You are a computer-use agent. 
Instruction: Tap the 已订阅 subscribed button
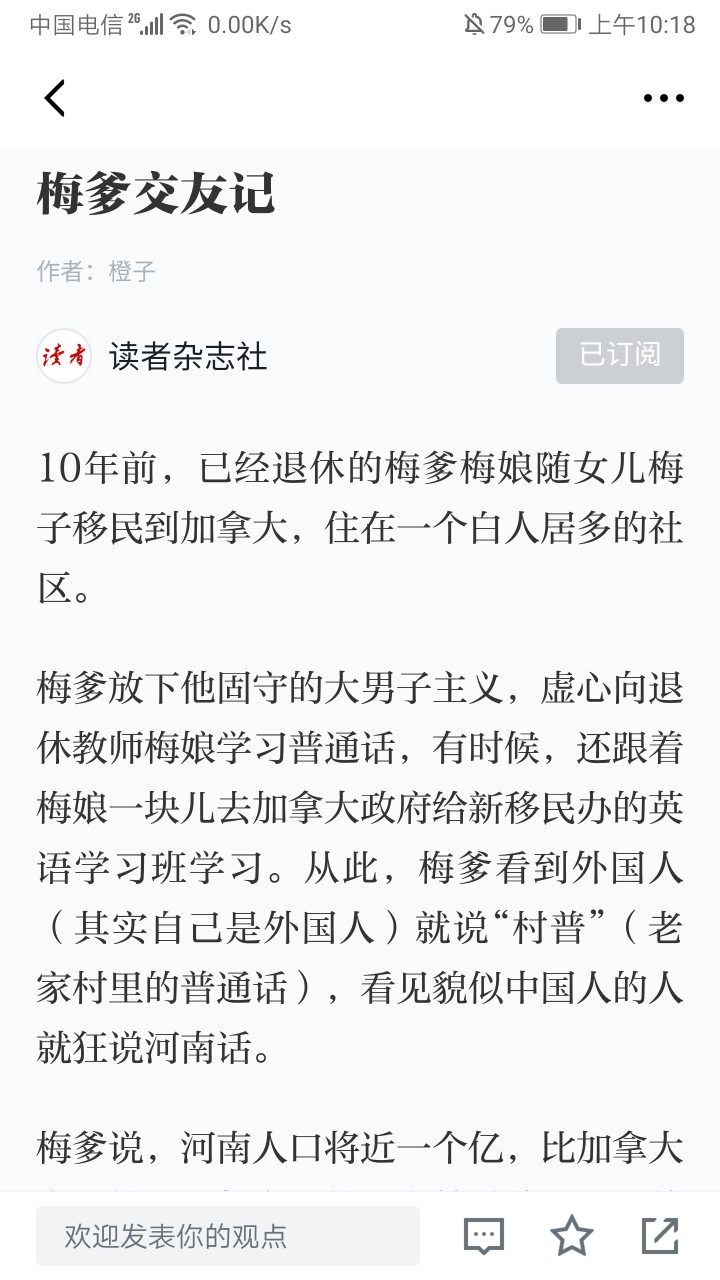pos(620,355)
